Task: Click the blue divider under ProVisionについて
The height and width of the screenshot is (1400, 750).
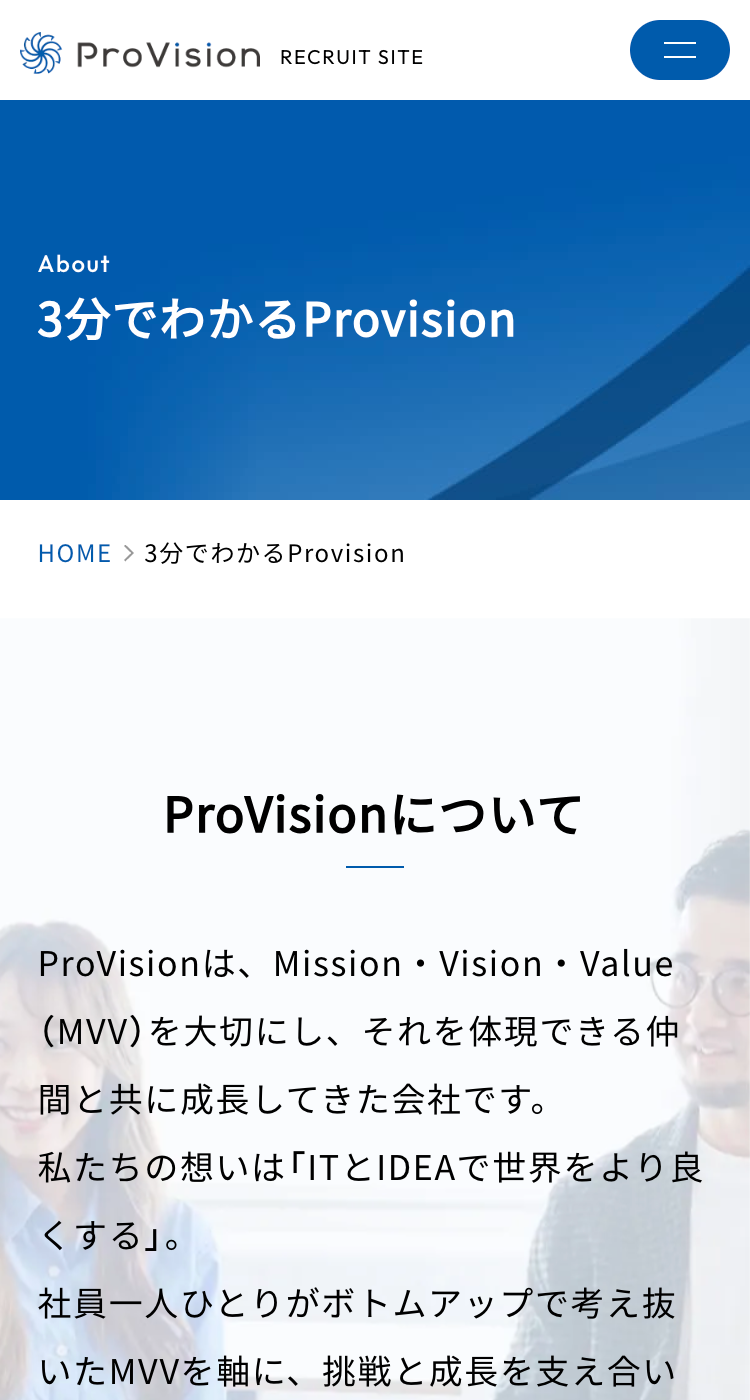Action: tap(374, 866)
